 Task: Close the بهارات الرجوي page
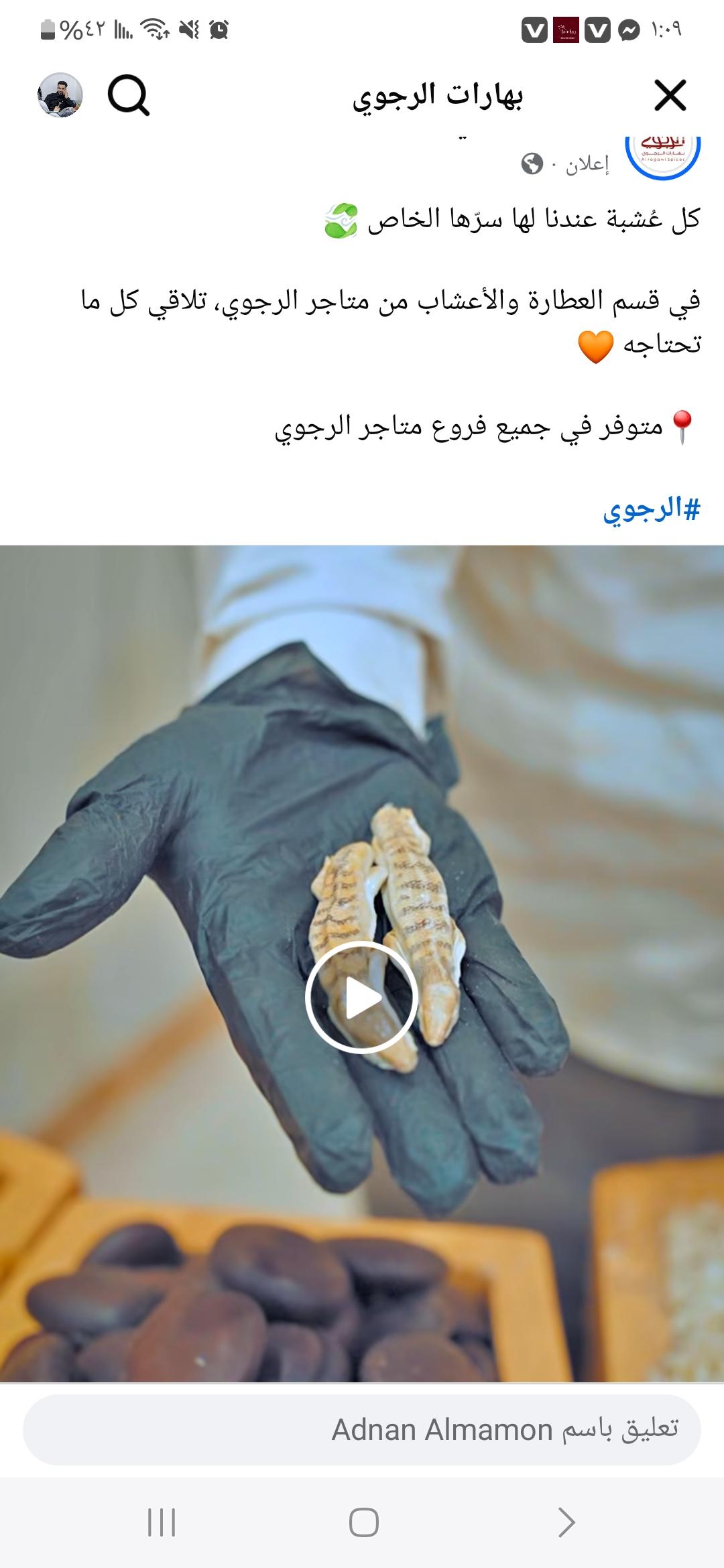(x=670, y=95)
